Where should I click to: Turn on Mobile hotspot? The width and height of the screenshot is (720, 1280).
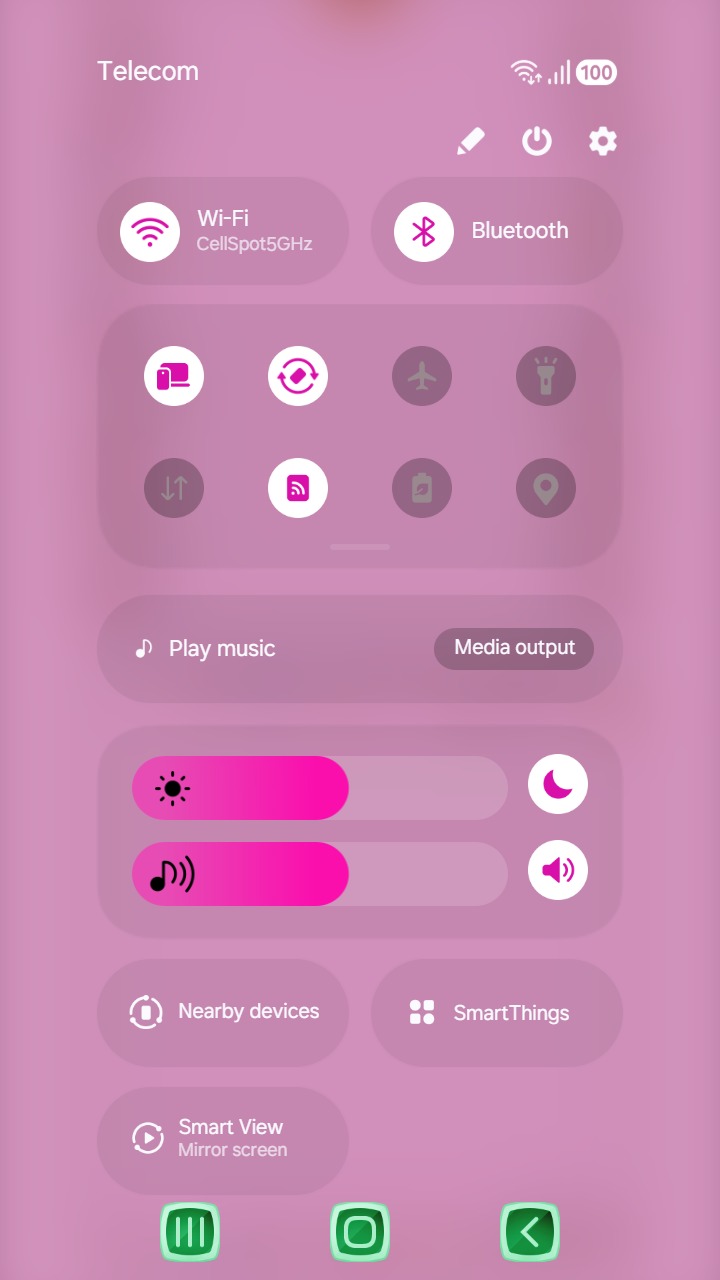[x=297, y=488]
